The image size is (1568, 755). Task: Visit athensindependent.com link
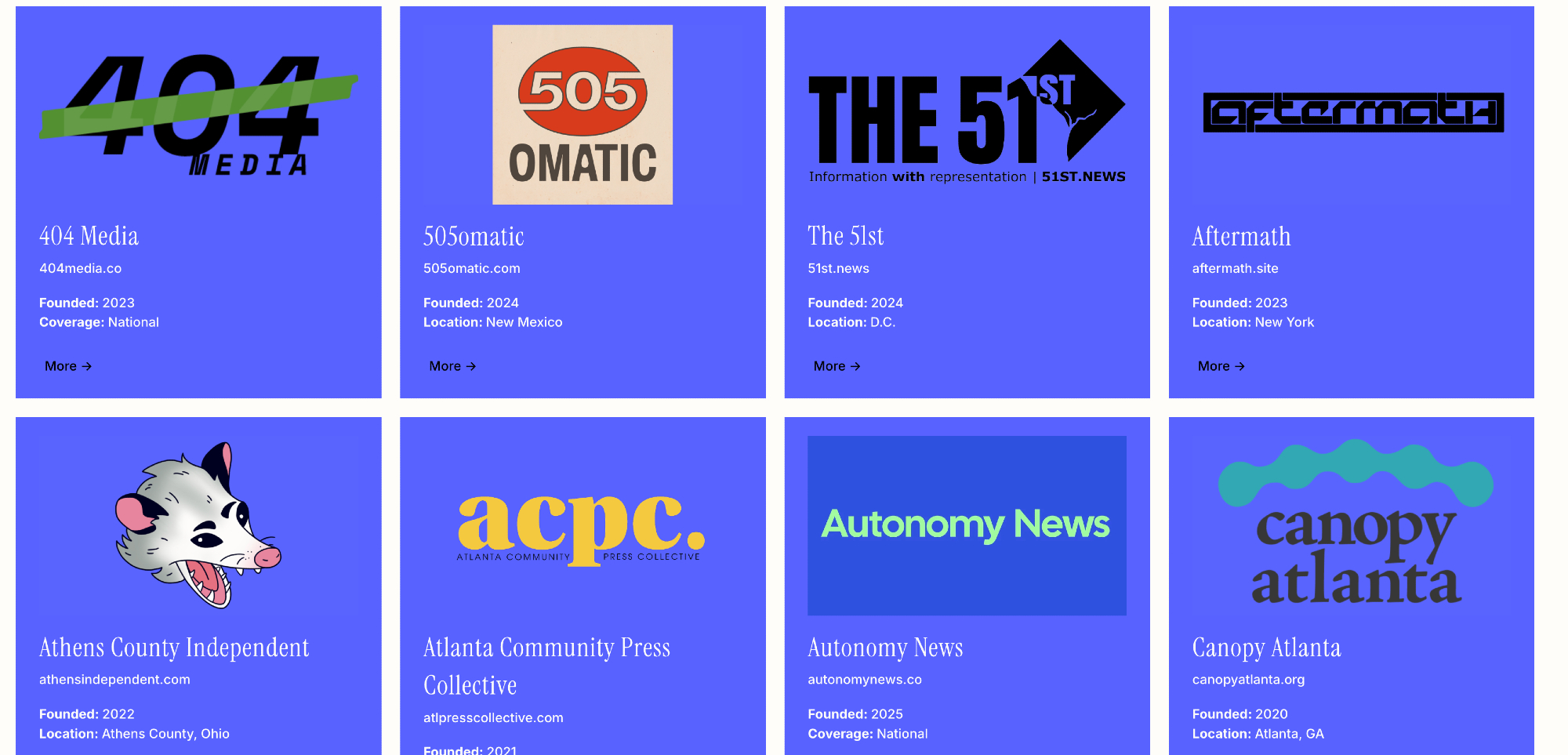(x=114, y=680)
